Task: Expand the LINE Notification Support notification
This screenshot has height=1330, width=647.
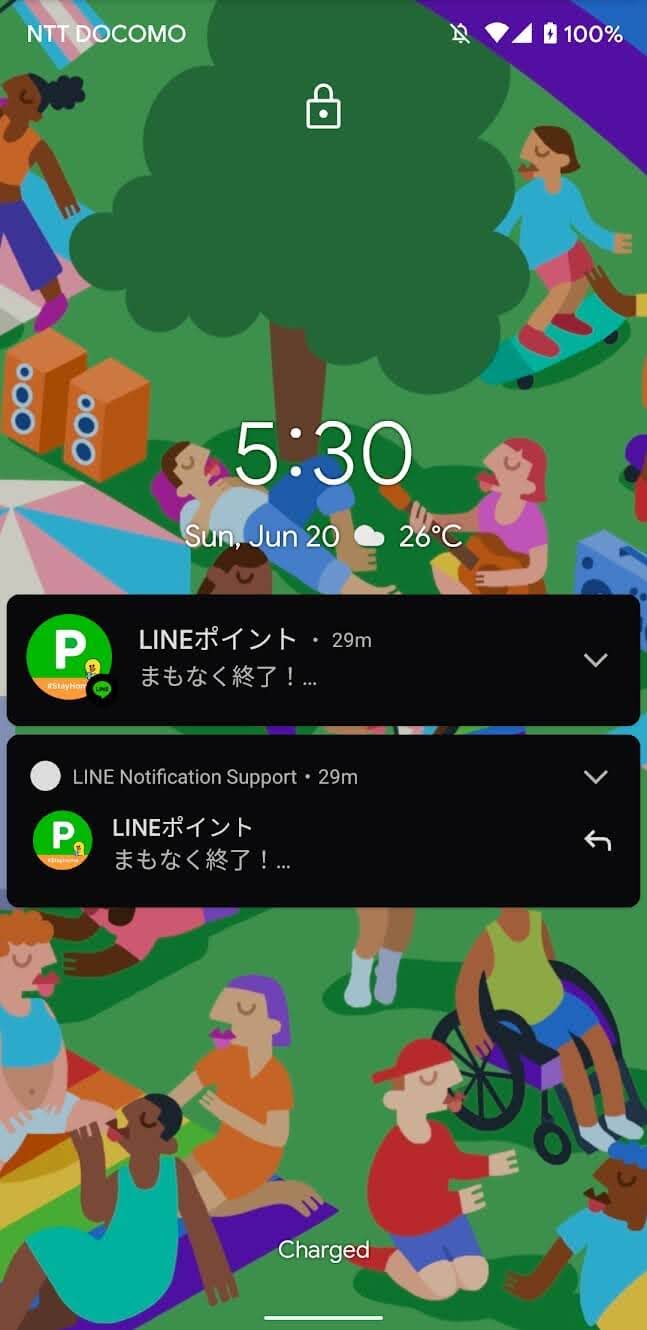Action: [x=595, y=777]
